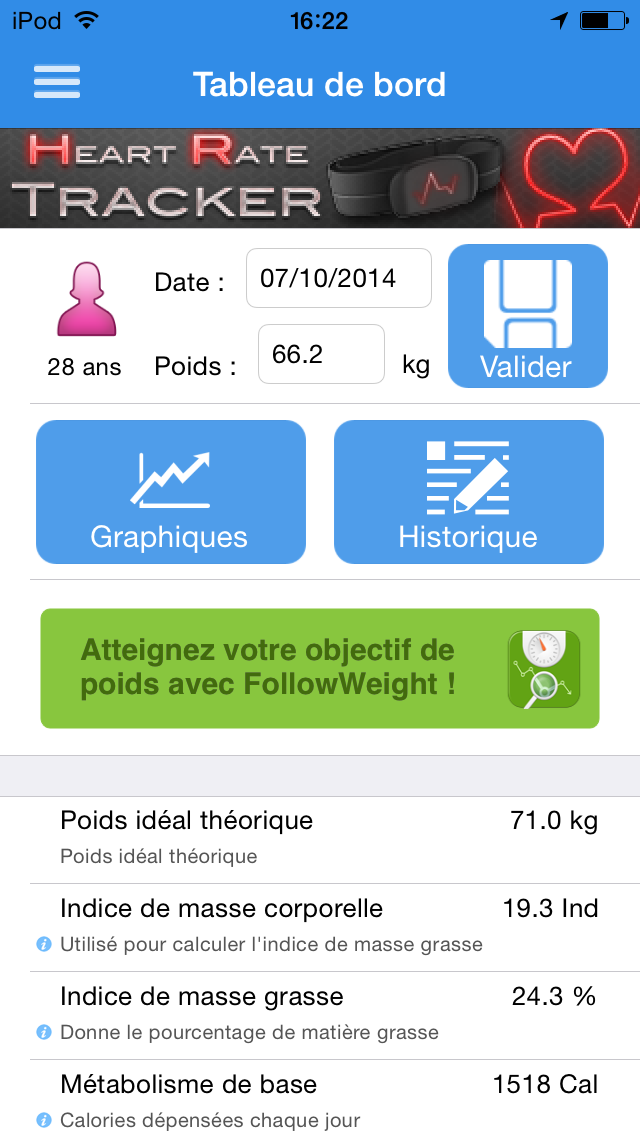Open Graphiques
The width and height of the screenshot is (640, 1136).
(x=171, y=492)
